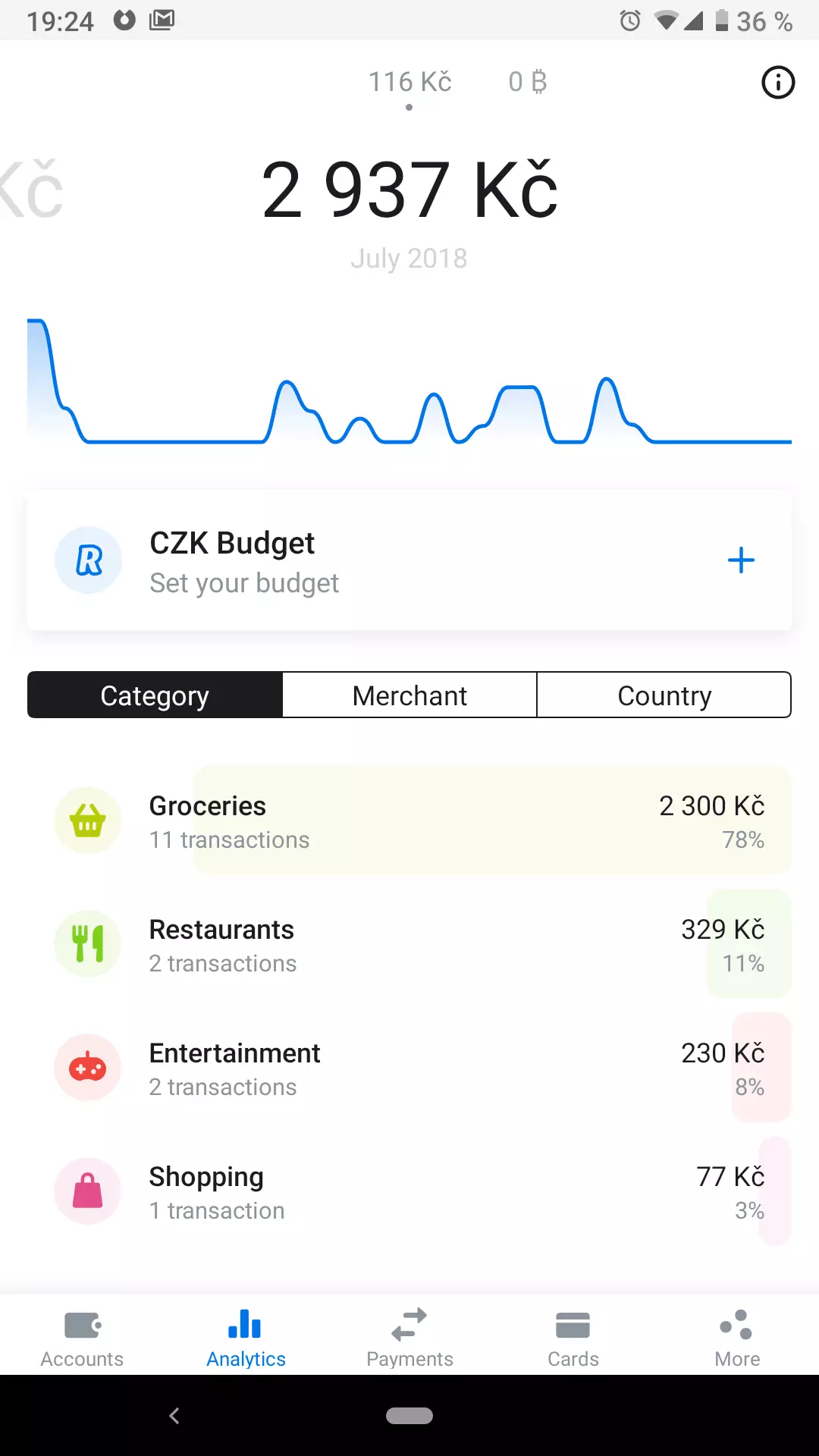Screen dimensions: 819x1456
Task: Add a CZK budget with plus icon
Action: (741, 560)
